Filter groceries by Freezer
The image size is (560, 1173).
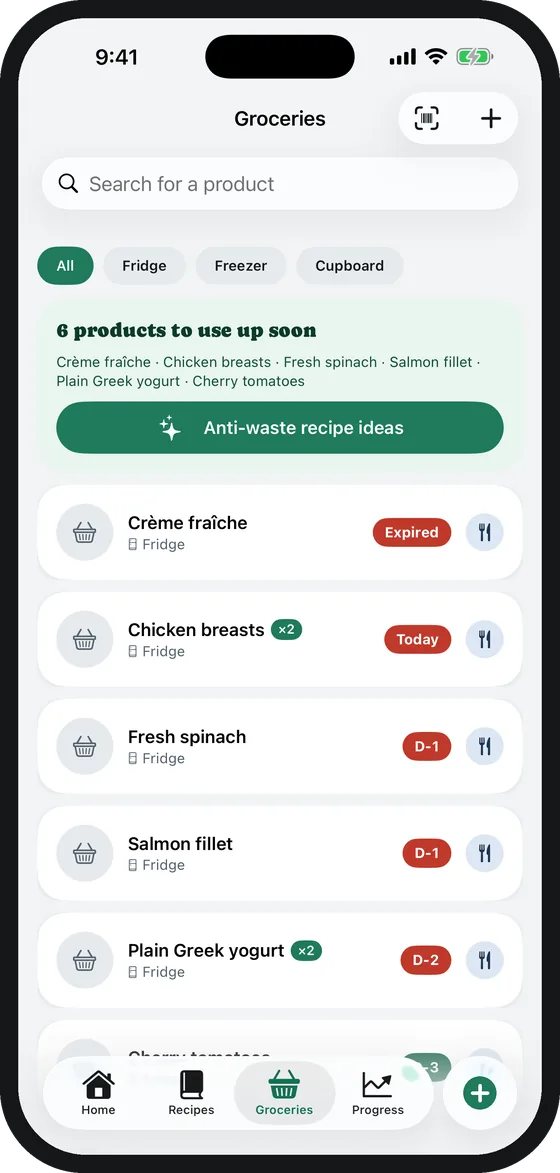tap(241, 266)
